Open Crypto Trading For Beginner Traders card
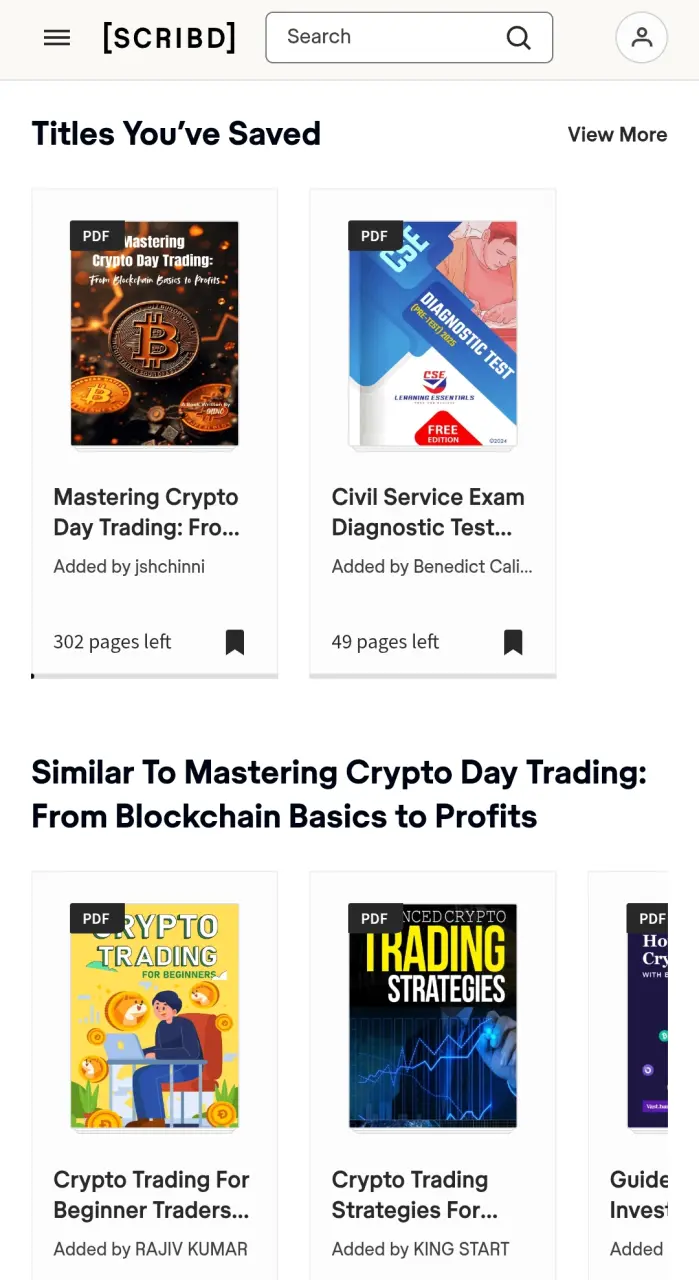The image size is (699, 1280). tap(155, 1075)
